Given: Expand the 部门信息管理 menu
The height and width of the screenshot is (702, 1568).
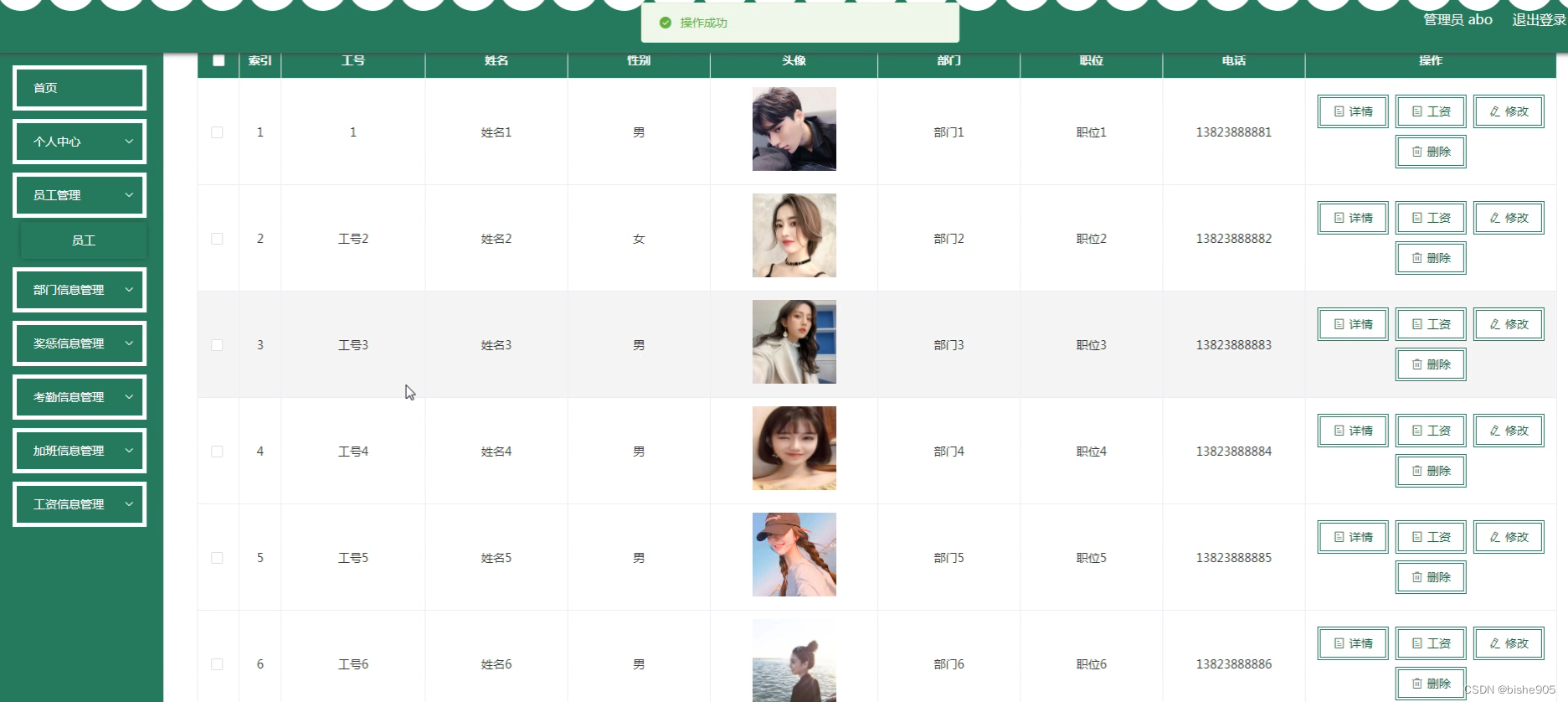Looking at the screenshot, I should [x=79, y=290].
